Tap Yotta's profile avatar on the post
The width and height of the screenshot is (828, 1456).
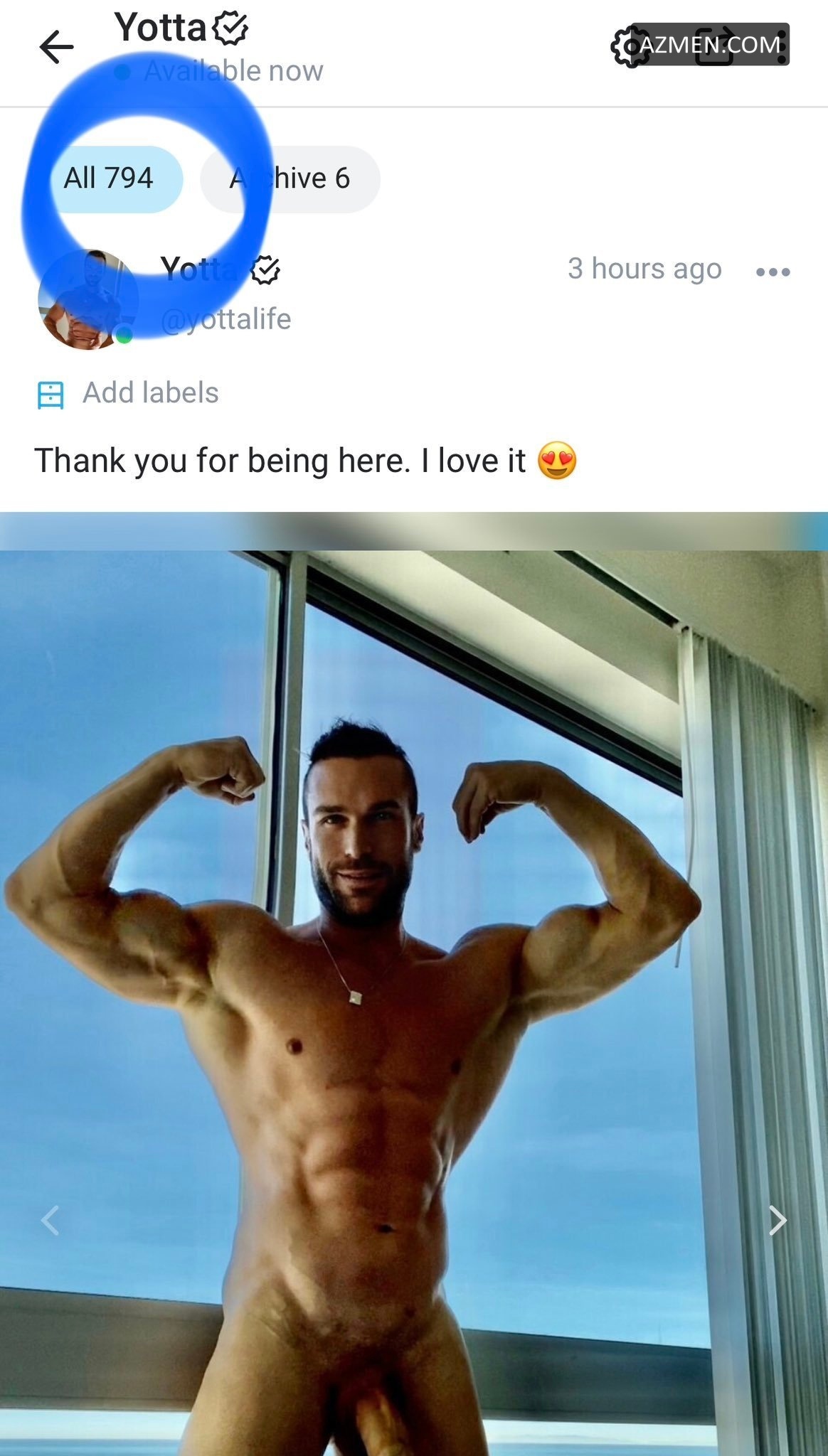pyautogui.click(x=87, y=300)
